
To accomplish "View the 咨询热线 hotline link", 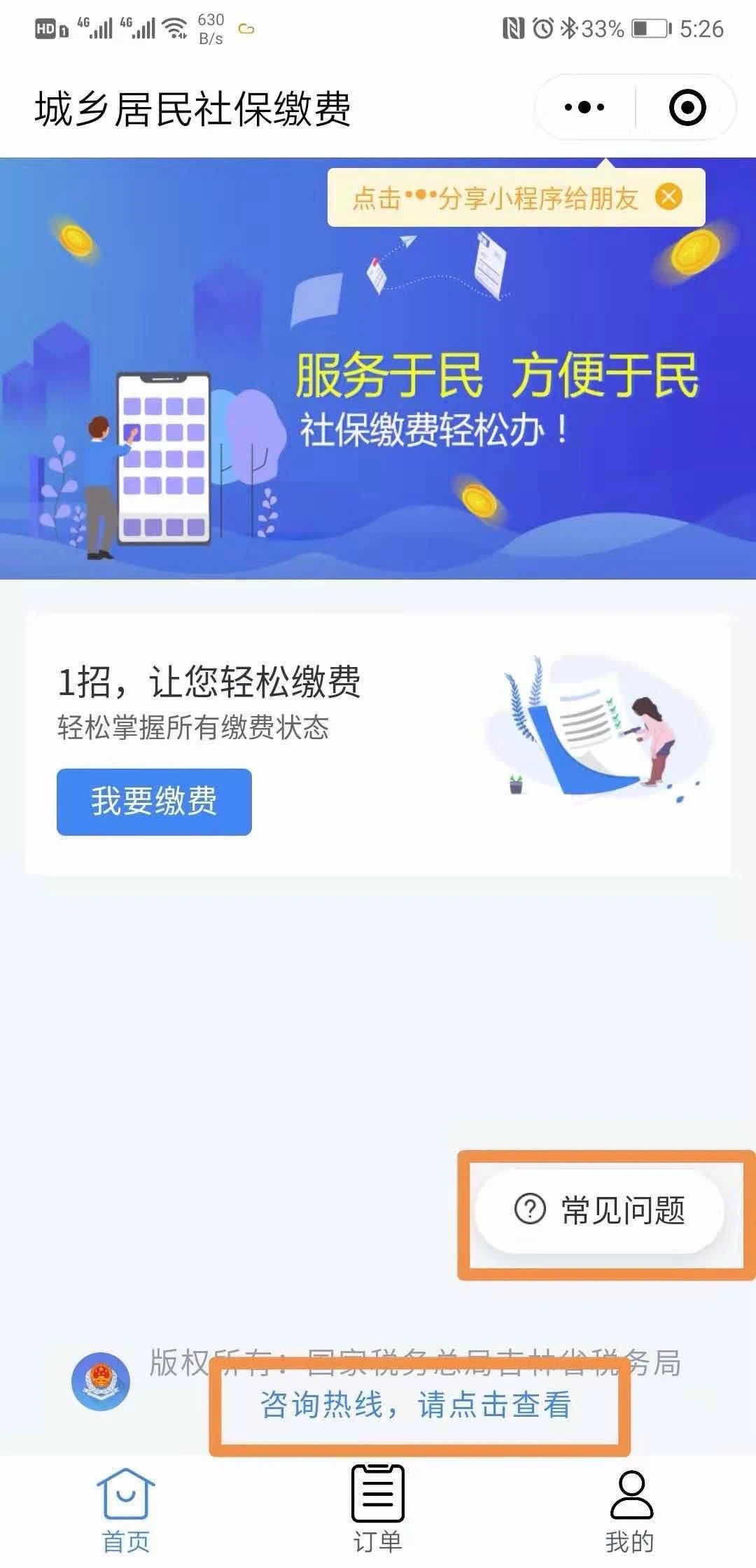I will point(416,1404).
